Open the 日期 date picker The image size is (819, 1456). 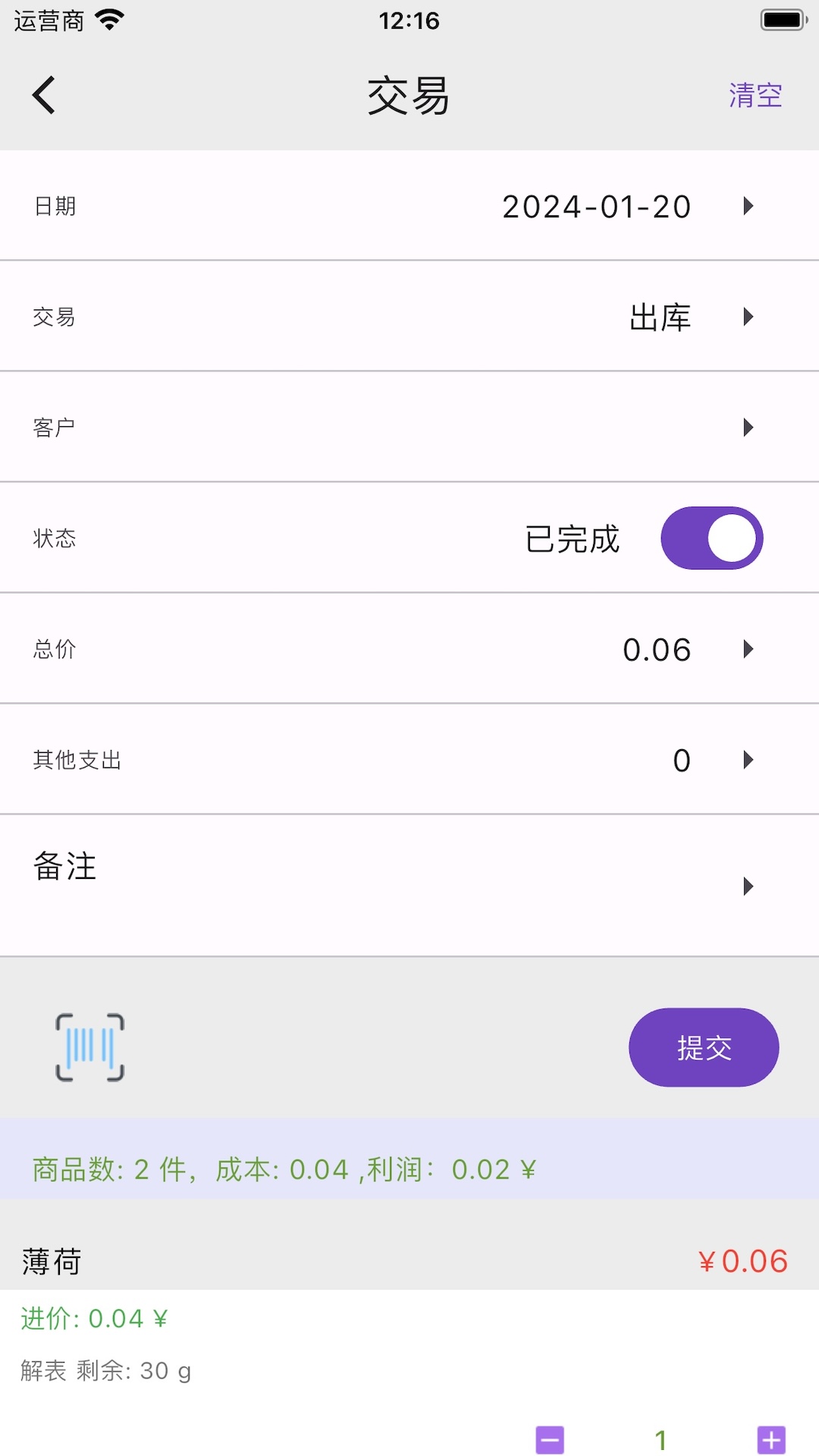(409, 206)
